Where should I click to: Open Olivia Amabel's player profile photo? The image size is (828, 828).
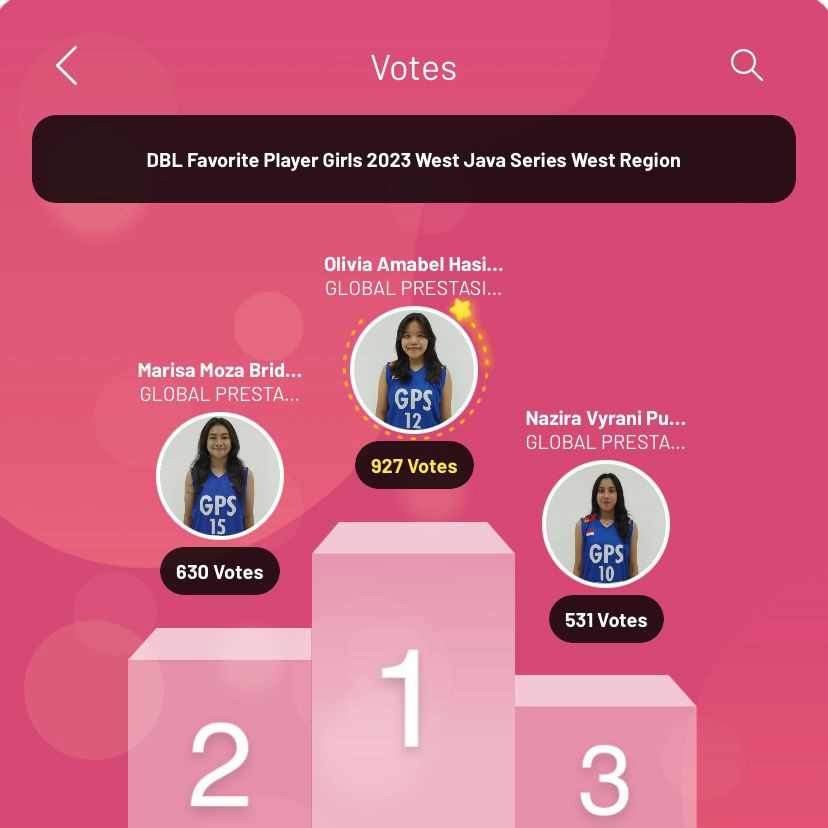414,371
